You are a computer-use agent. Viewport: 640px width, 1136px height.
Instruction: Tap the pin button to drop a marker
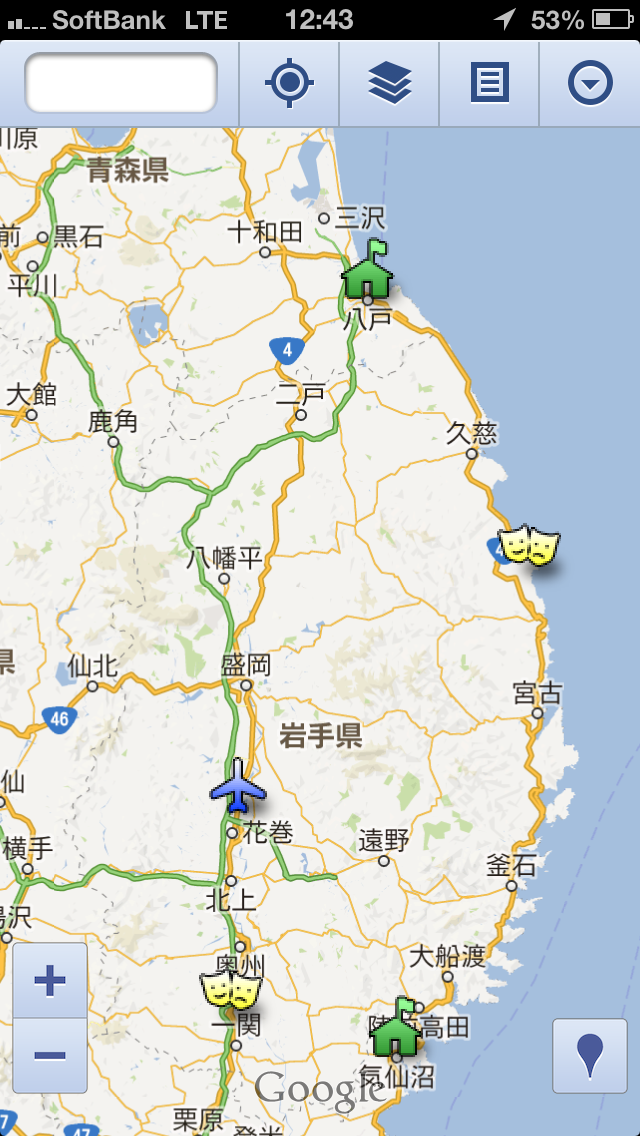tap(590, 1055)
